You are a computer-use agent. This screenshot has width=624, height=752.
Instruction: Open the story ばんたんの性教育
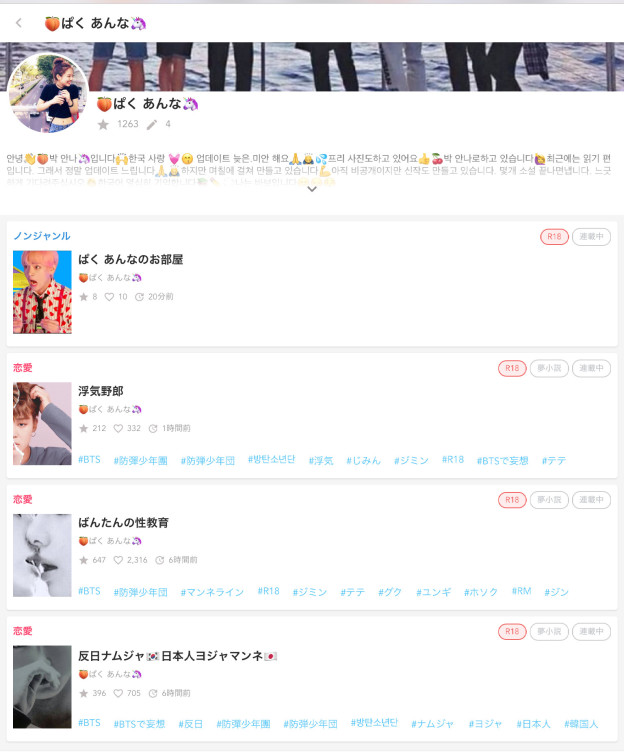[x=123, y=523]
